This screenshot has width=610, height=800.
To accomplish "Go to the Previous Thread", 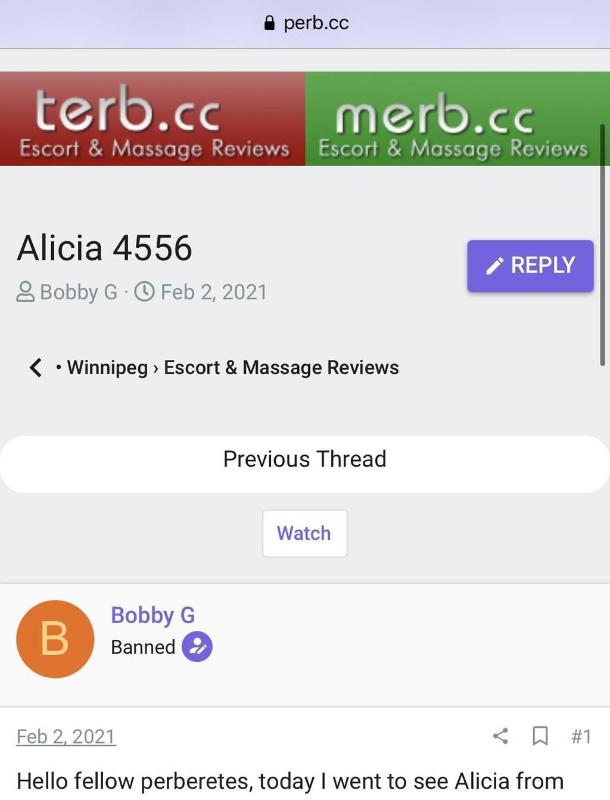I will pyautogui.click(x=304, y=460).
